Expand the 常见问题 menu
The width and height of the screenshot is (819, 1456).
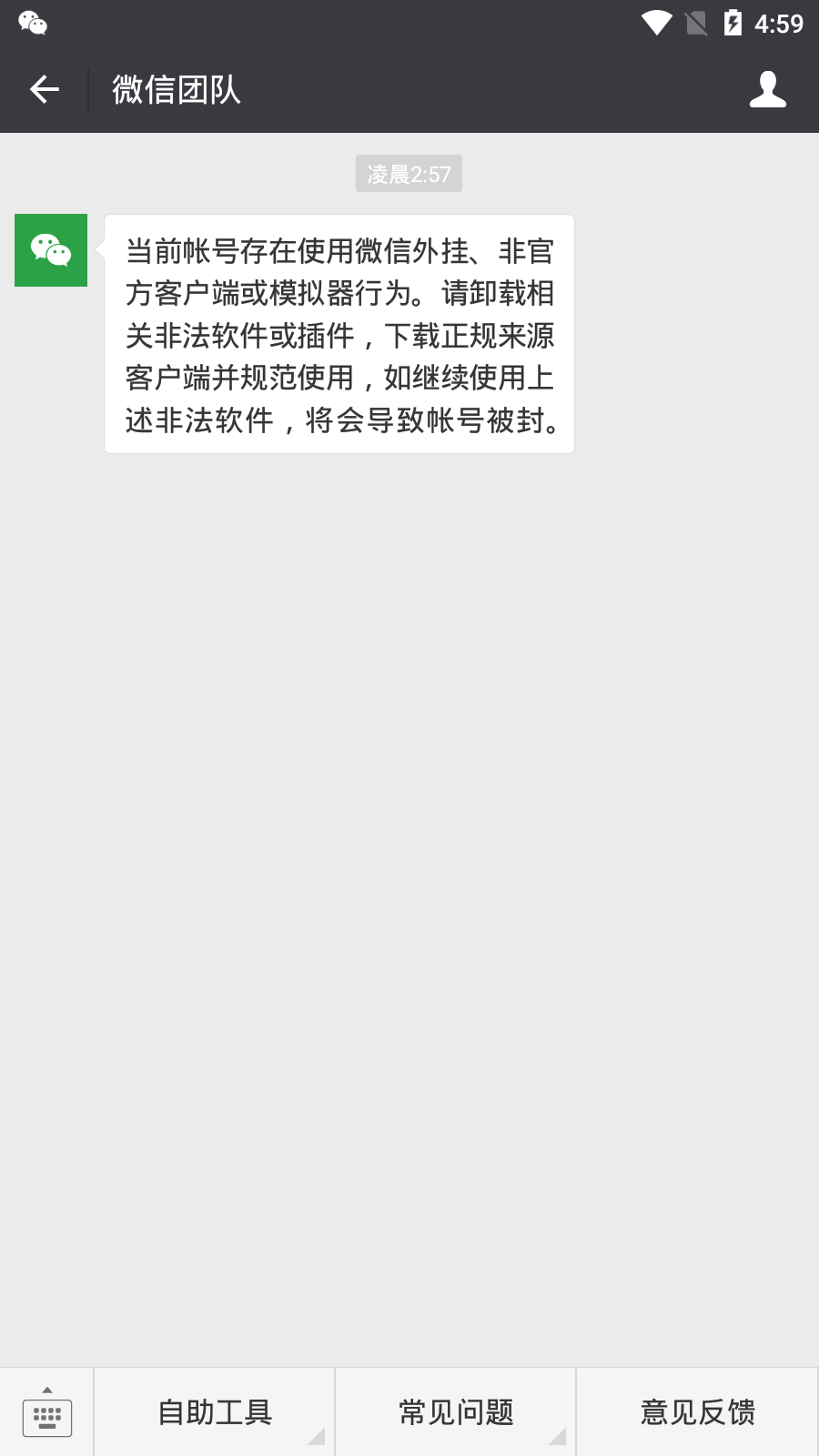tap(456, 1412)
